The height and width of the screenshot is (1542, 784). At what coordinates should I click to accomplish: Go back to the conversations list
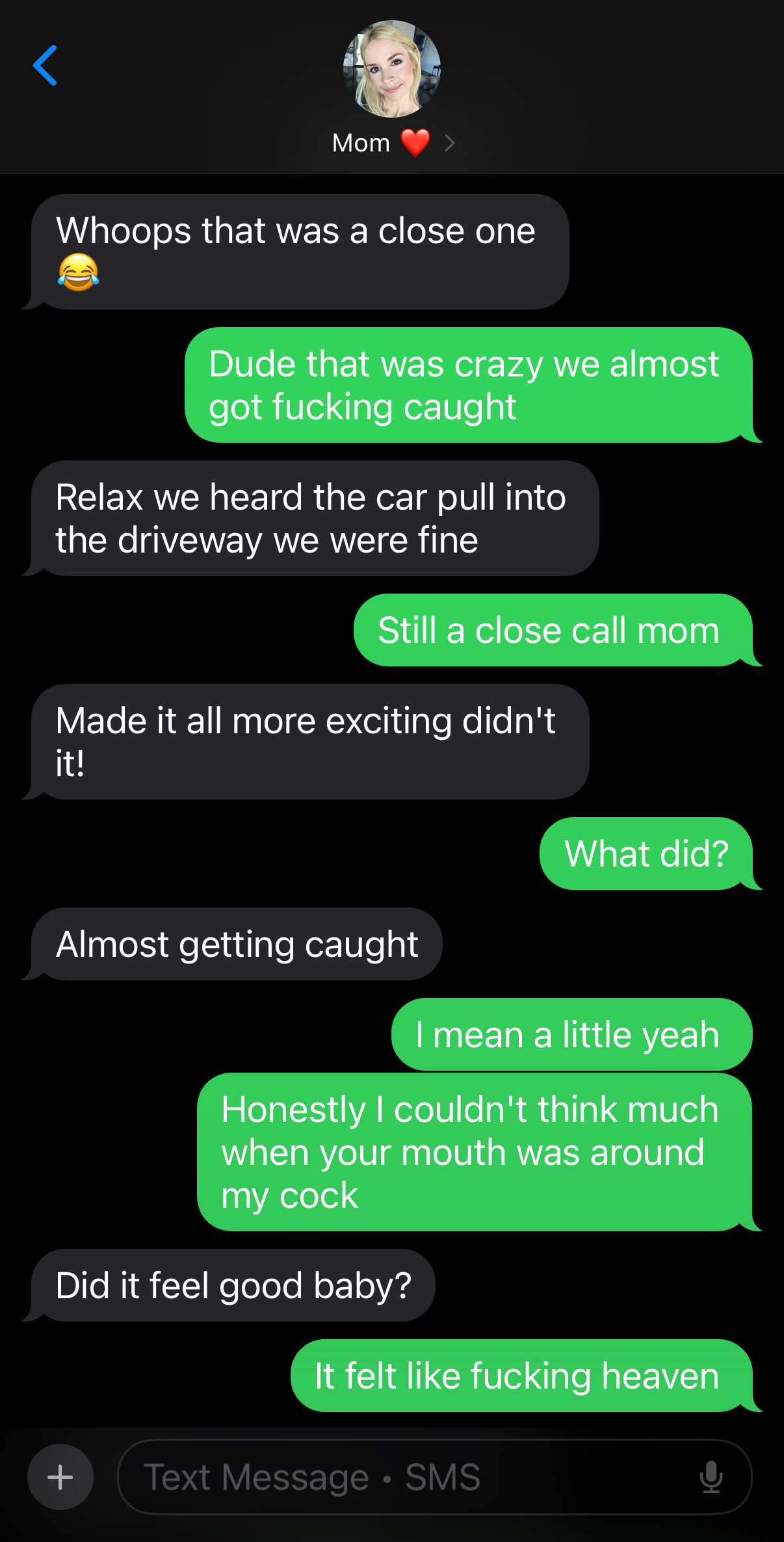46,66
